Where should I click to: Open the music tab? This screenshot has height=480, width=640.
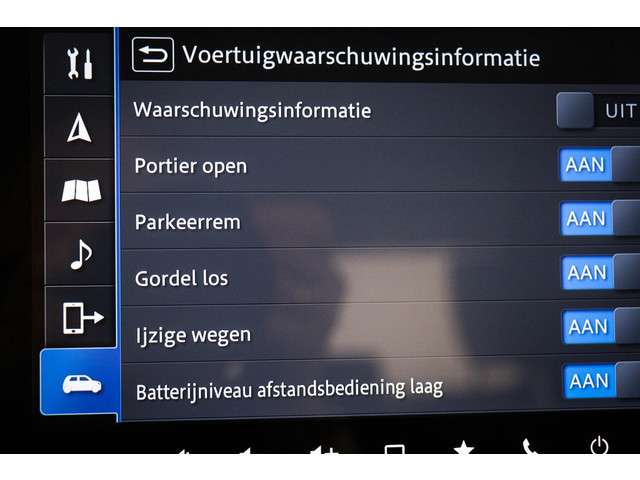click(80, 255)
